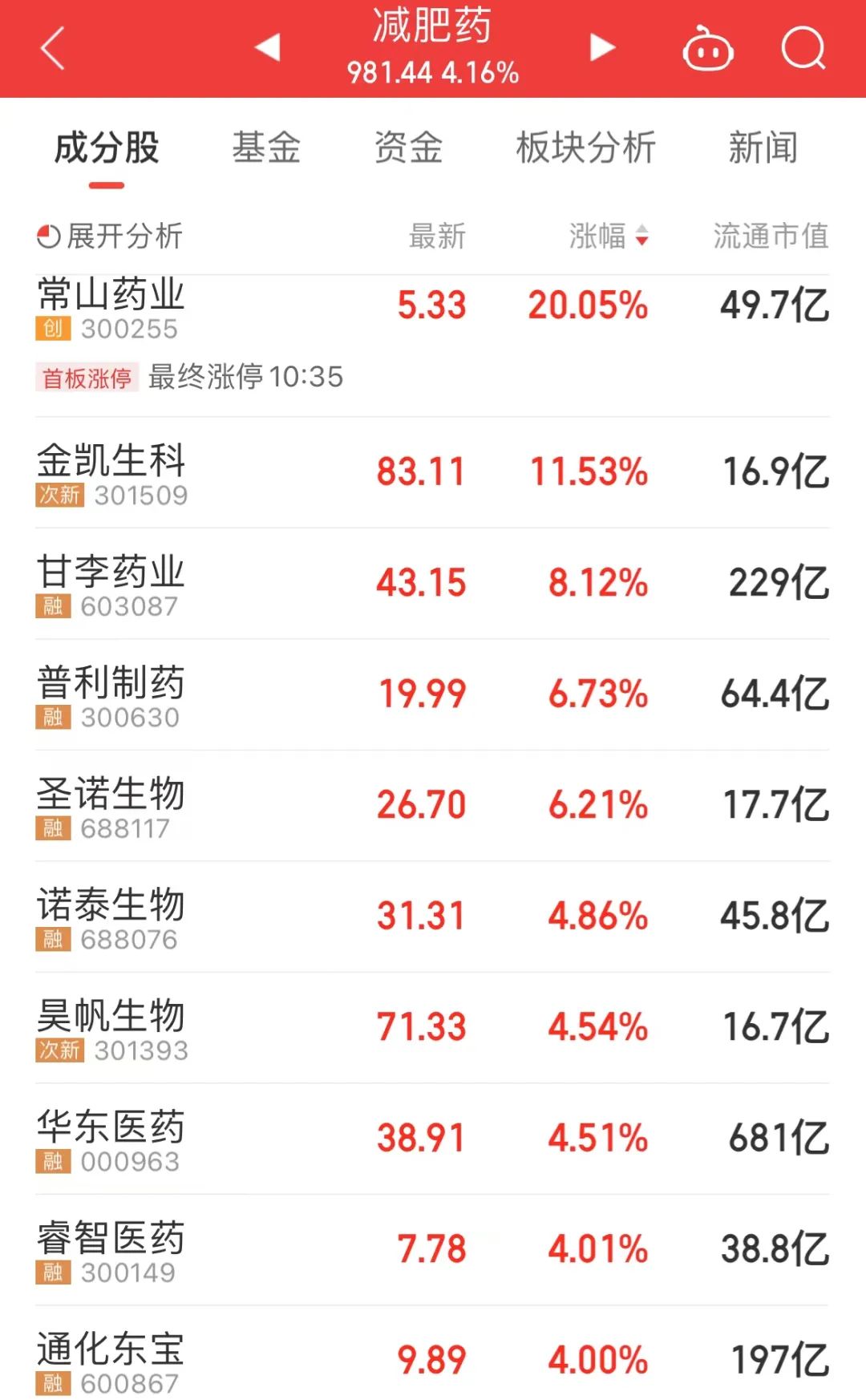Sort by 流通市值 column
The image size is (866, 1400).
(771, 237)
